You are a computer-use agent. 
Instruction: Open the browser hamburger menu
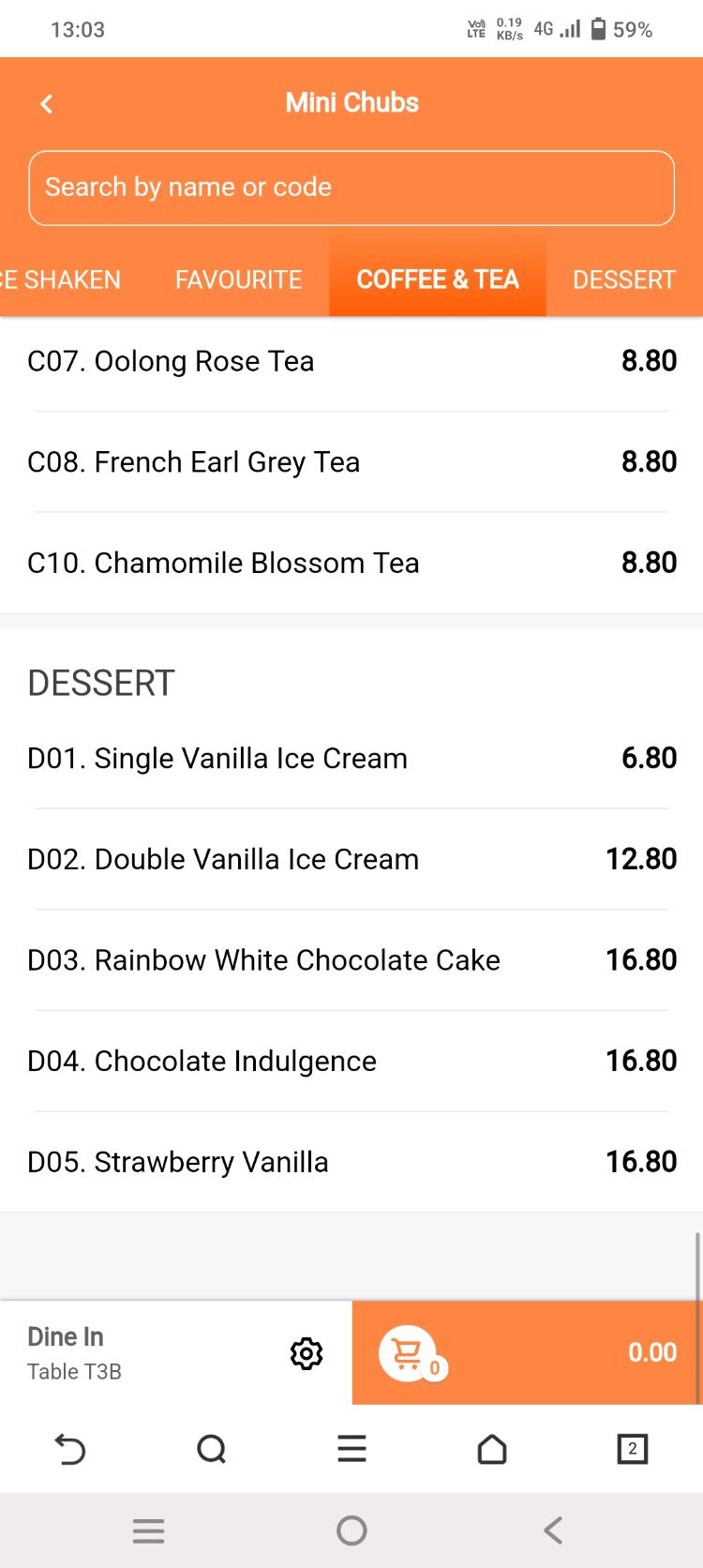(351, 1449)
